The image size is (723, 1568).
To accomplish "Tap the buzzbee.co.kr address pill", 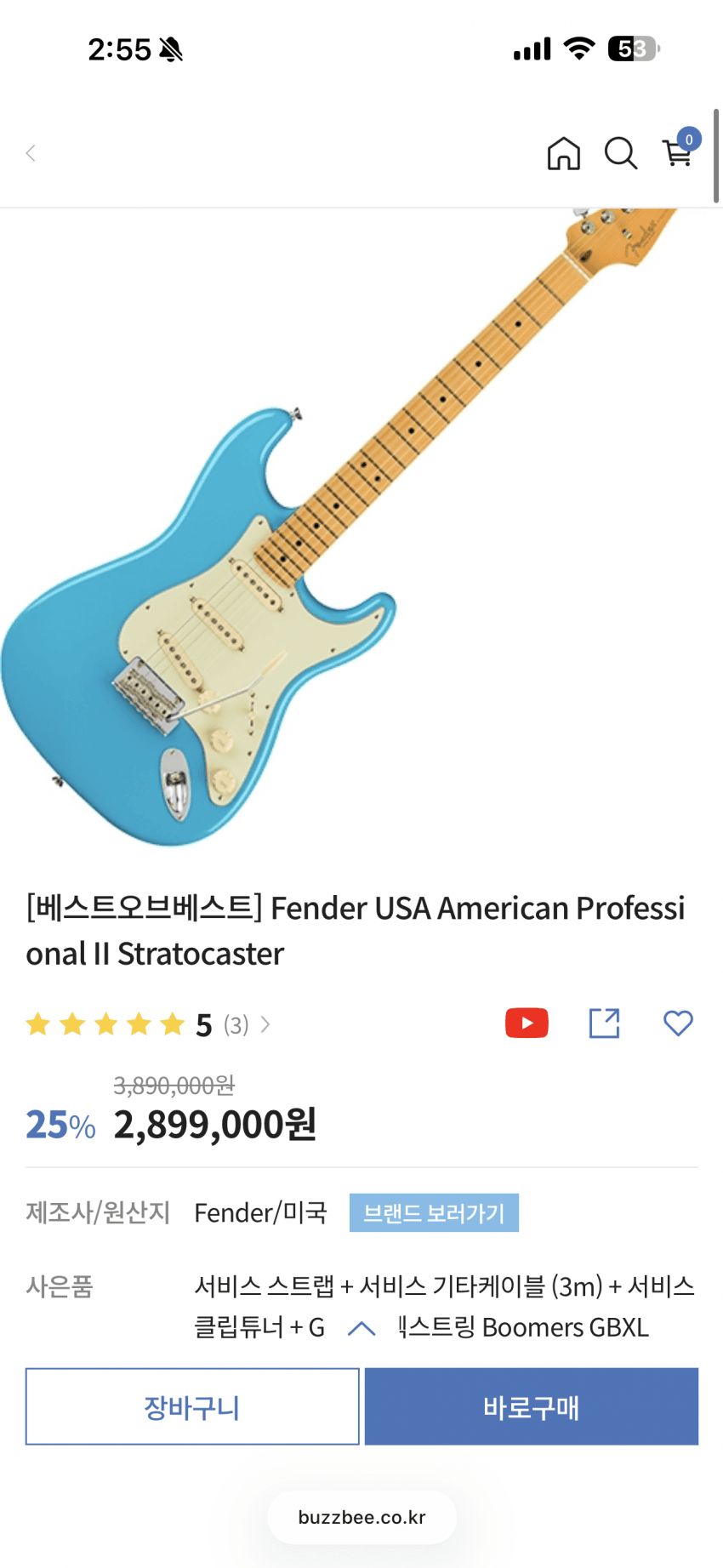I will 361,1517.
